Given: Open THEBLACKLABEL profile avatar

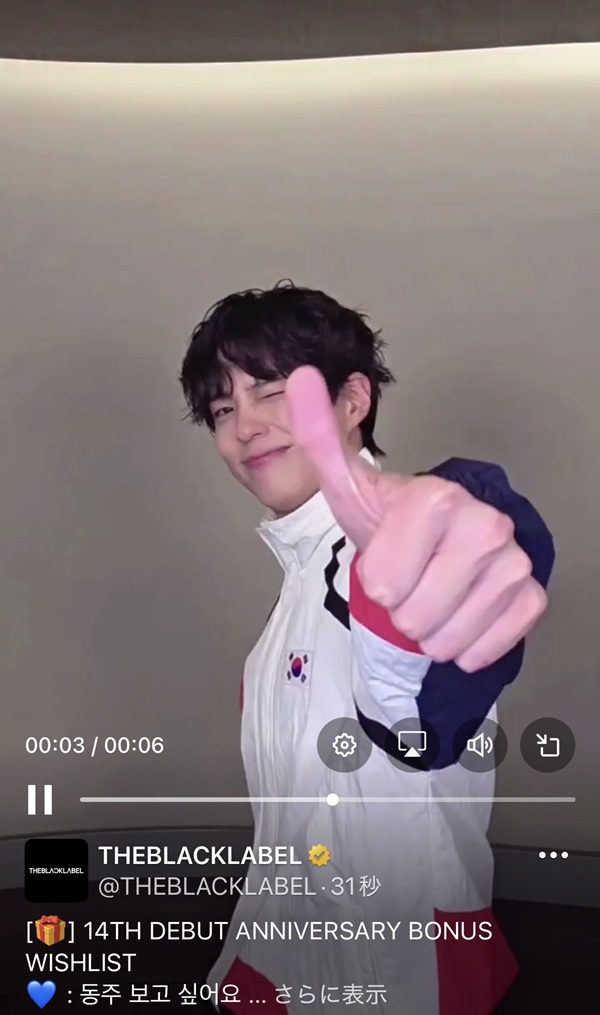Looking at the screenshot, I should tap(56, 870).
